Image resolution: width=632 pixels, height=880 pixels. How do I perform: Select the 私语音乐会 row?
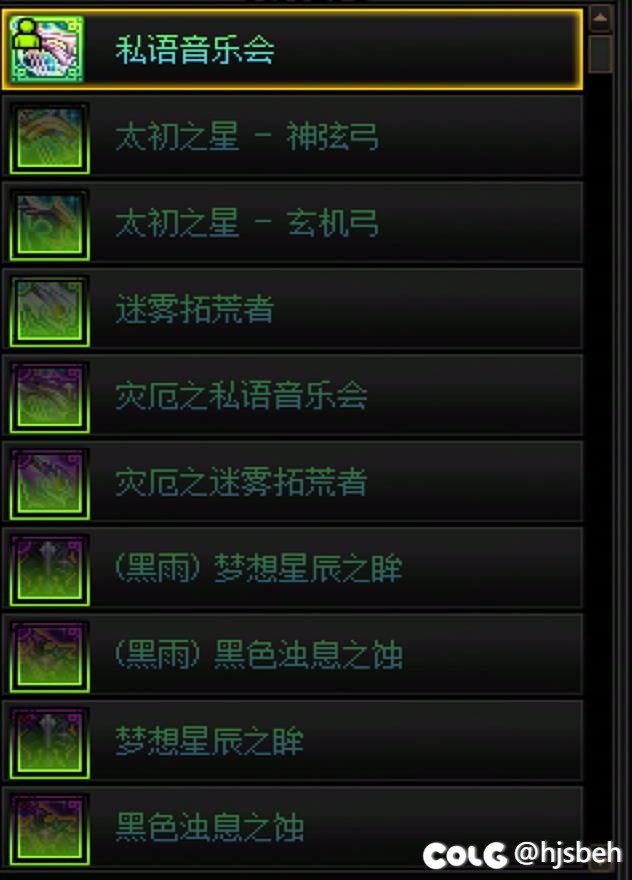[x=292, y=50]
